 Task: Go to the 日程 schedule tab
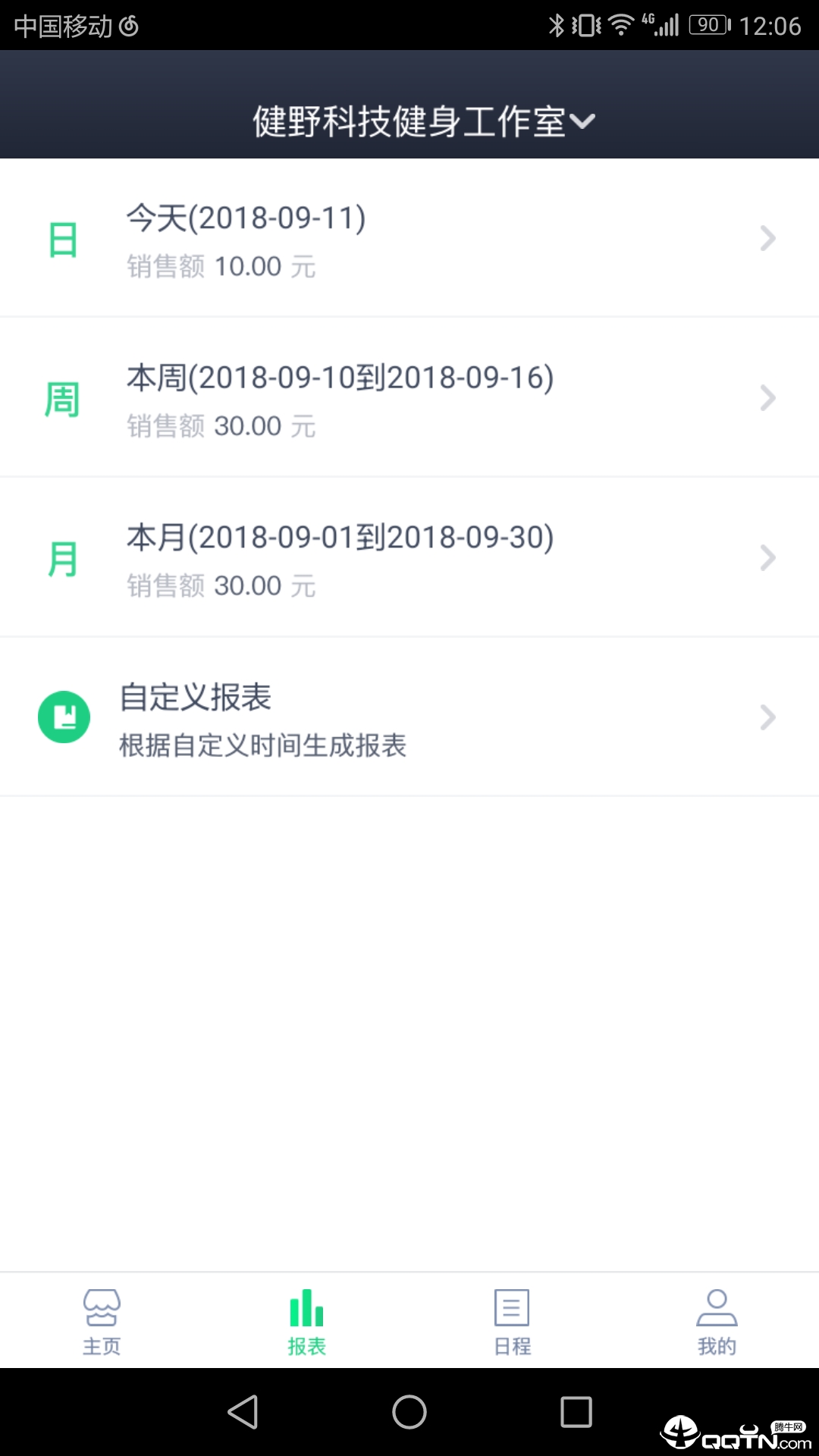pos(512,1322)
